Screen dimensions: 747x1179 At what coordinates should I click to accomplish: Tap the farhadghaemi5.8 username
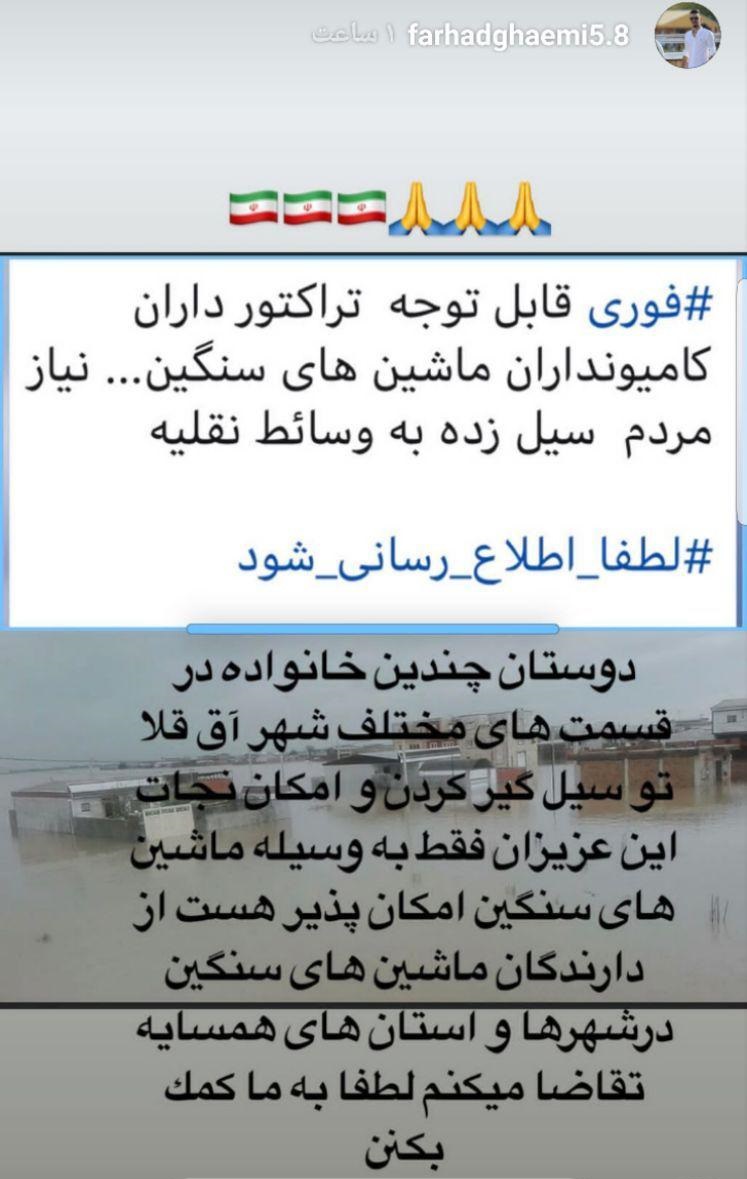point(518,35)
